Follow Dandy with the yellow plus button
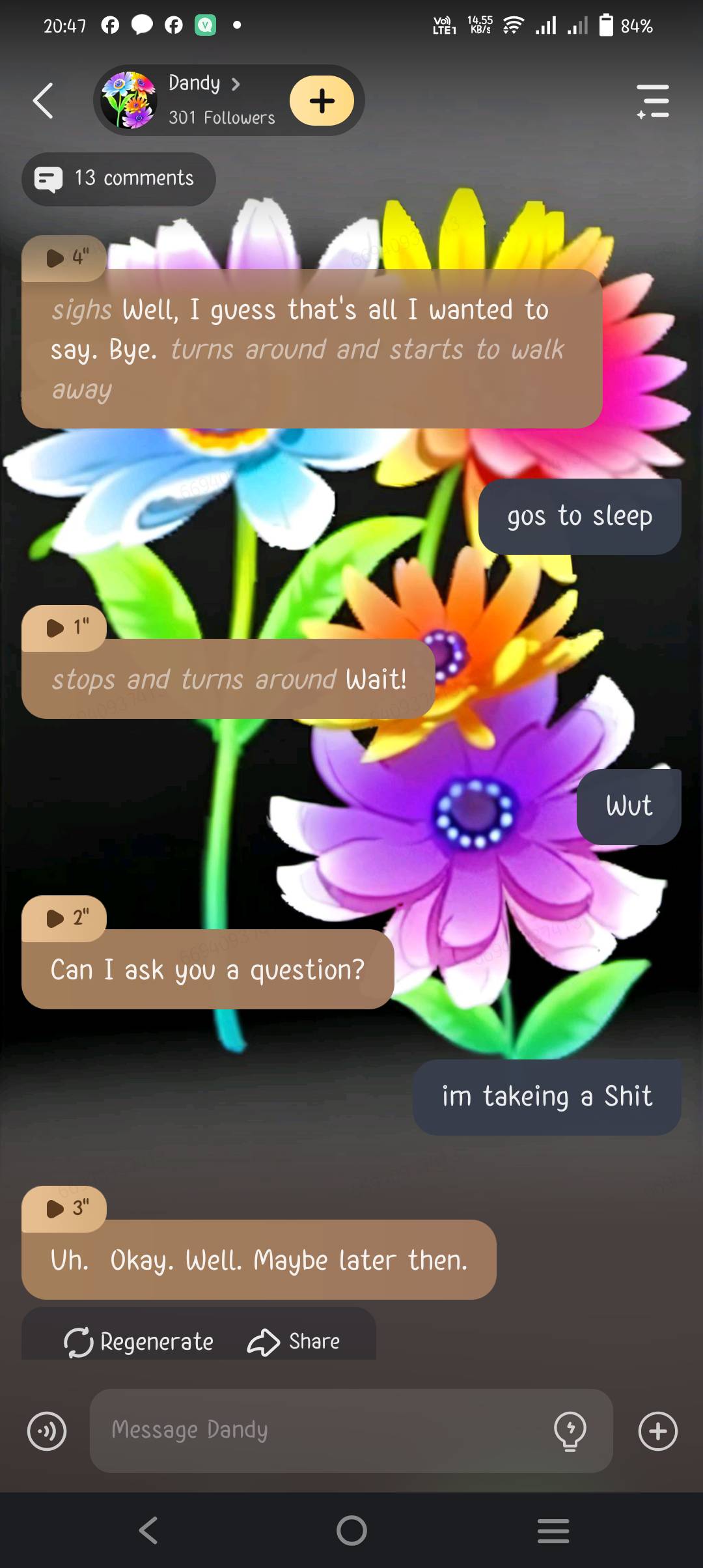 coord(322,101)
